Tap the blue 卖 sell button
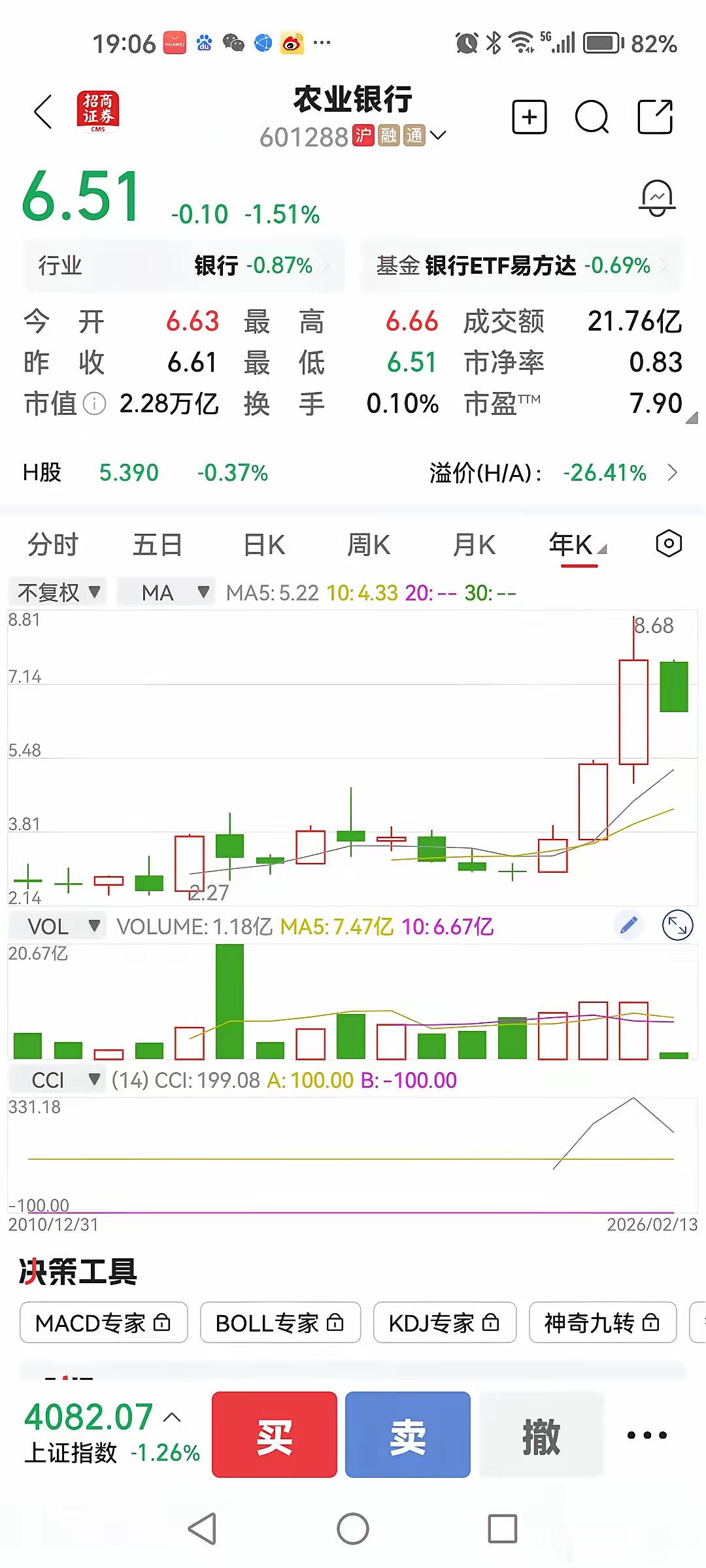The width and height of the screenshot is (706, 1568). 407,1438
